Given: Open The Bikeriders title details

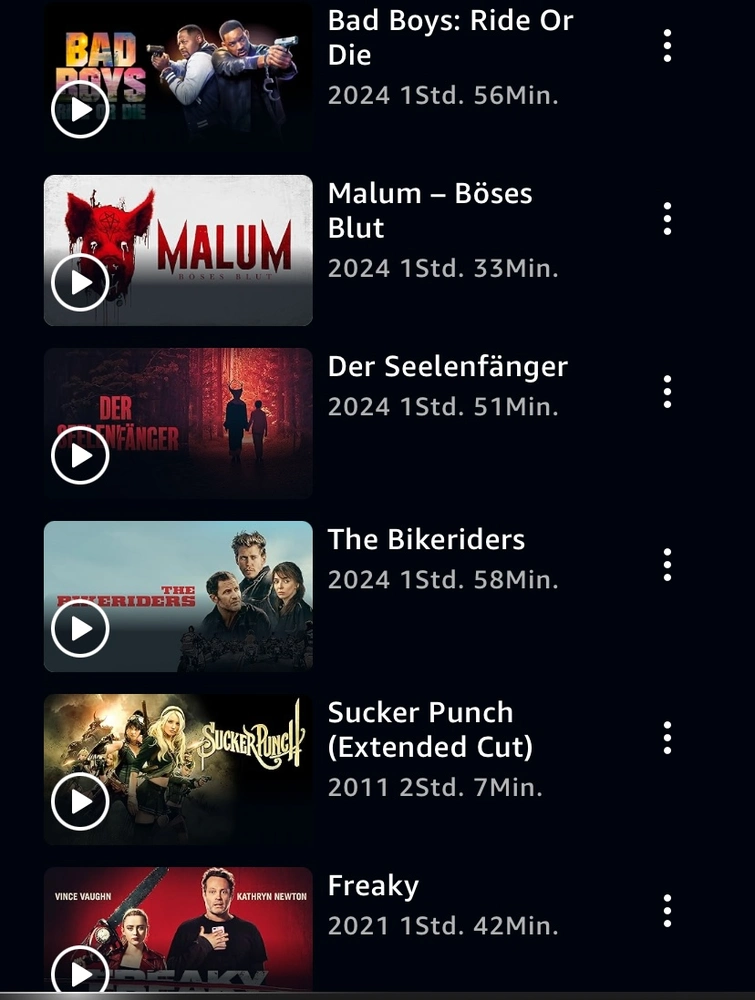Looking at the screenshot, I should pyautogui.click(x=426, y=540).
